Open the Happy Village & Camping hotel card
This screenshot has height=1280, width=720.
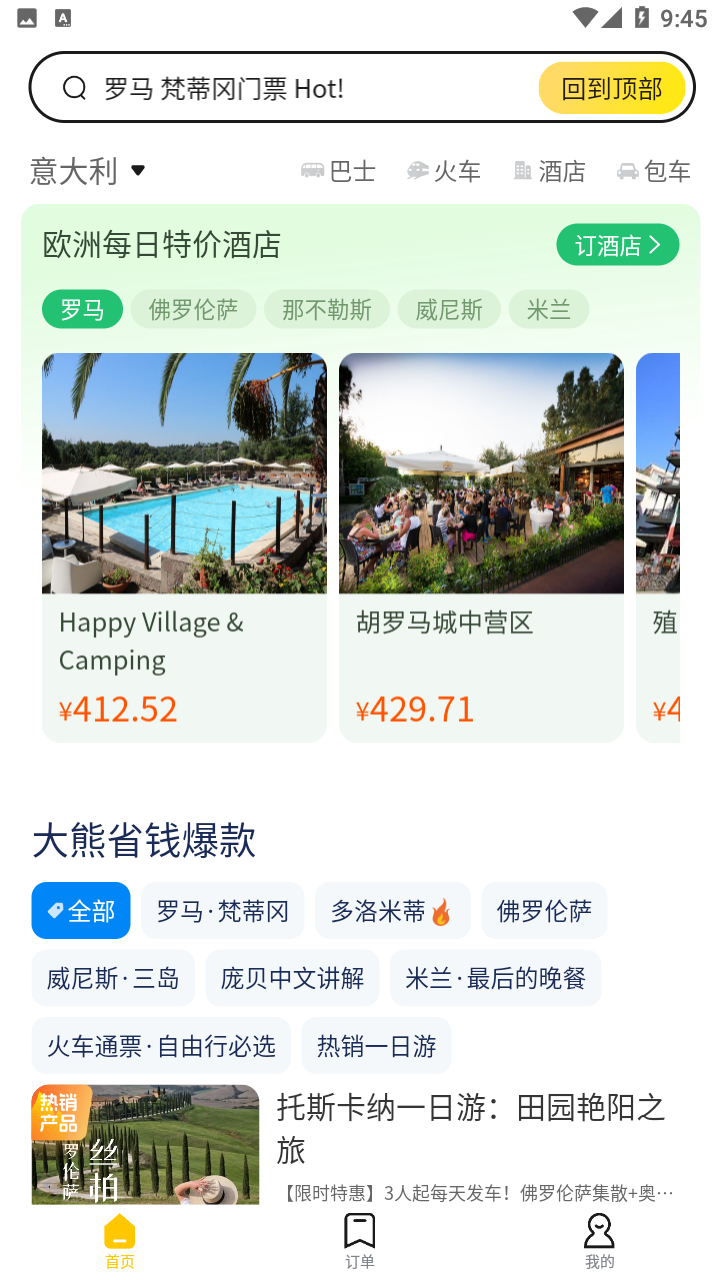tap(184, 547)
